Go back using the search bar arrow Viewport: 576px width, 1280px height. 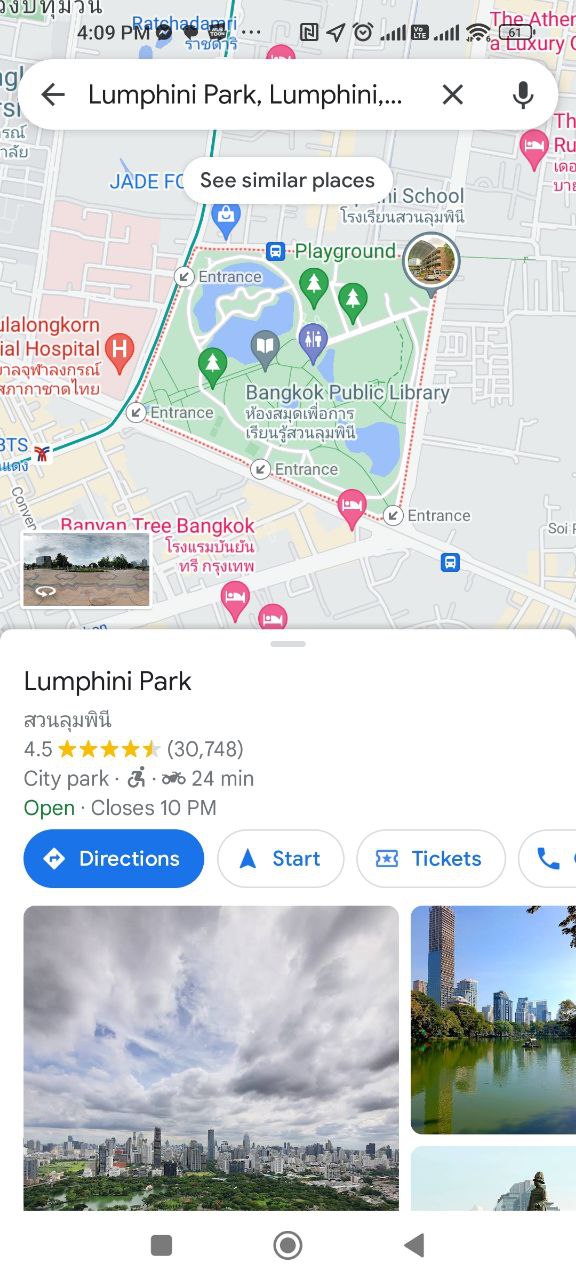(x=53, y=94)
